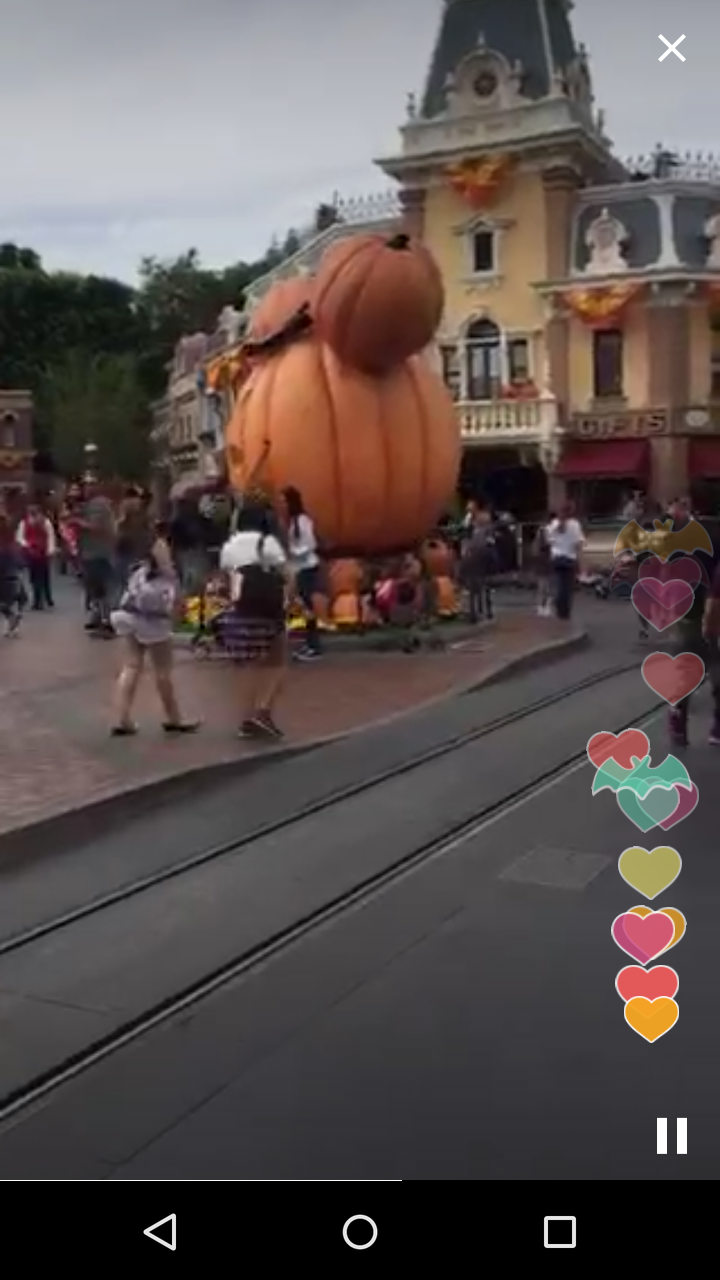Viewport: 720px width, 1280px height.
Task: Go back using the system back button
Action: point(161,1232)
